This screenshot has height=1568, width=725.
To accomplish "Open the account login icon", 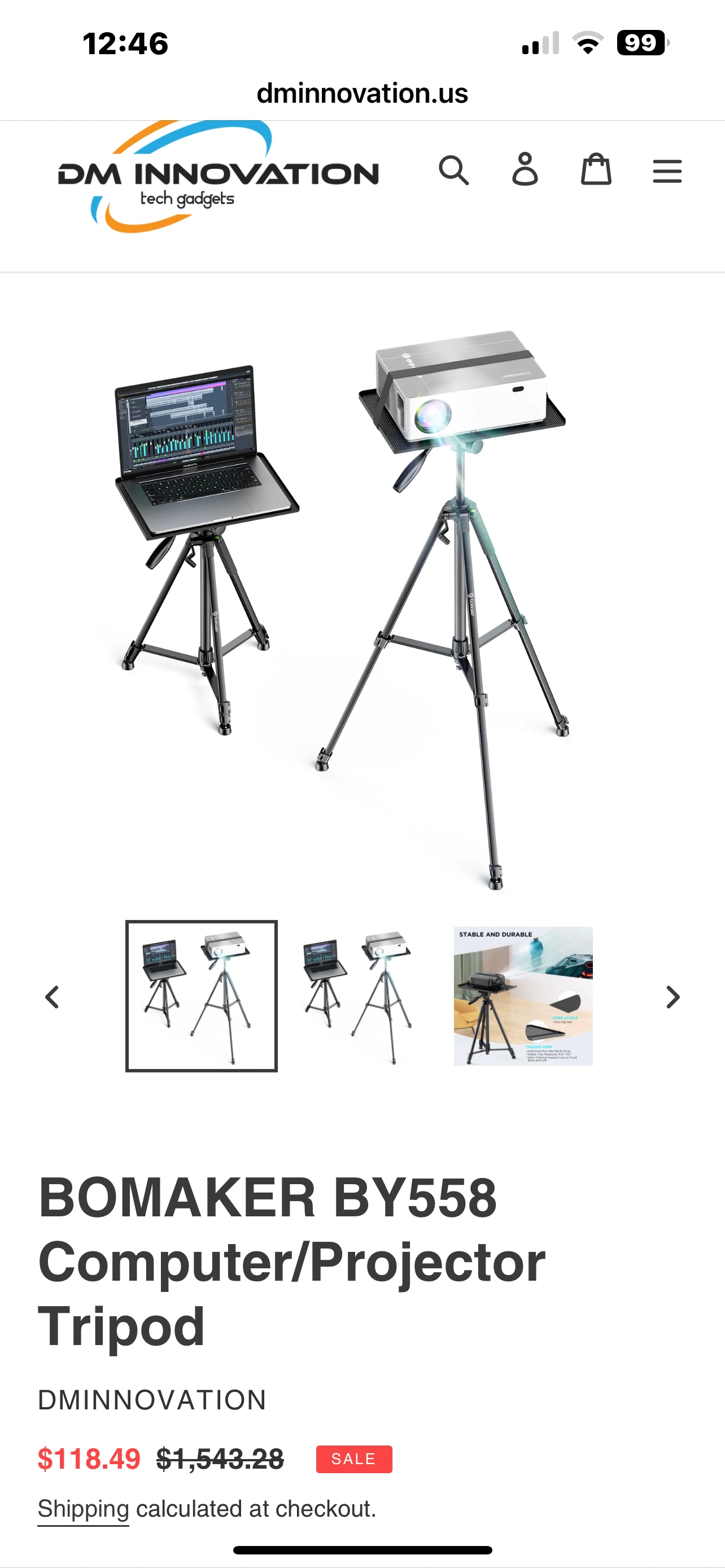I will [x=525, y=170].
